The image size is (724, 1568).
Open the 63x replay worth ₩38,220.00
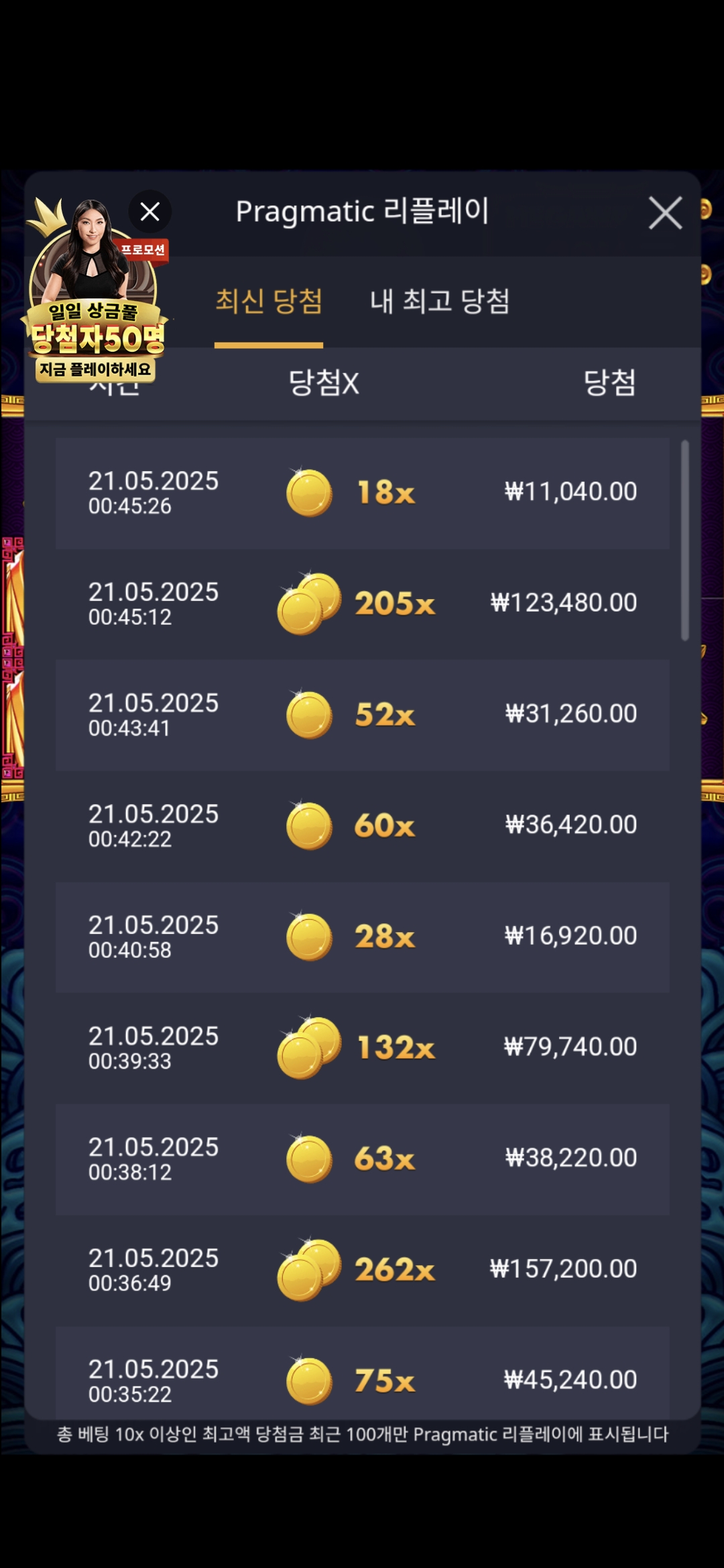tap(362, 1159)
